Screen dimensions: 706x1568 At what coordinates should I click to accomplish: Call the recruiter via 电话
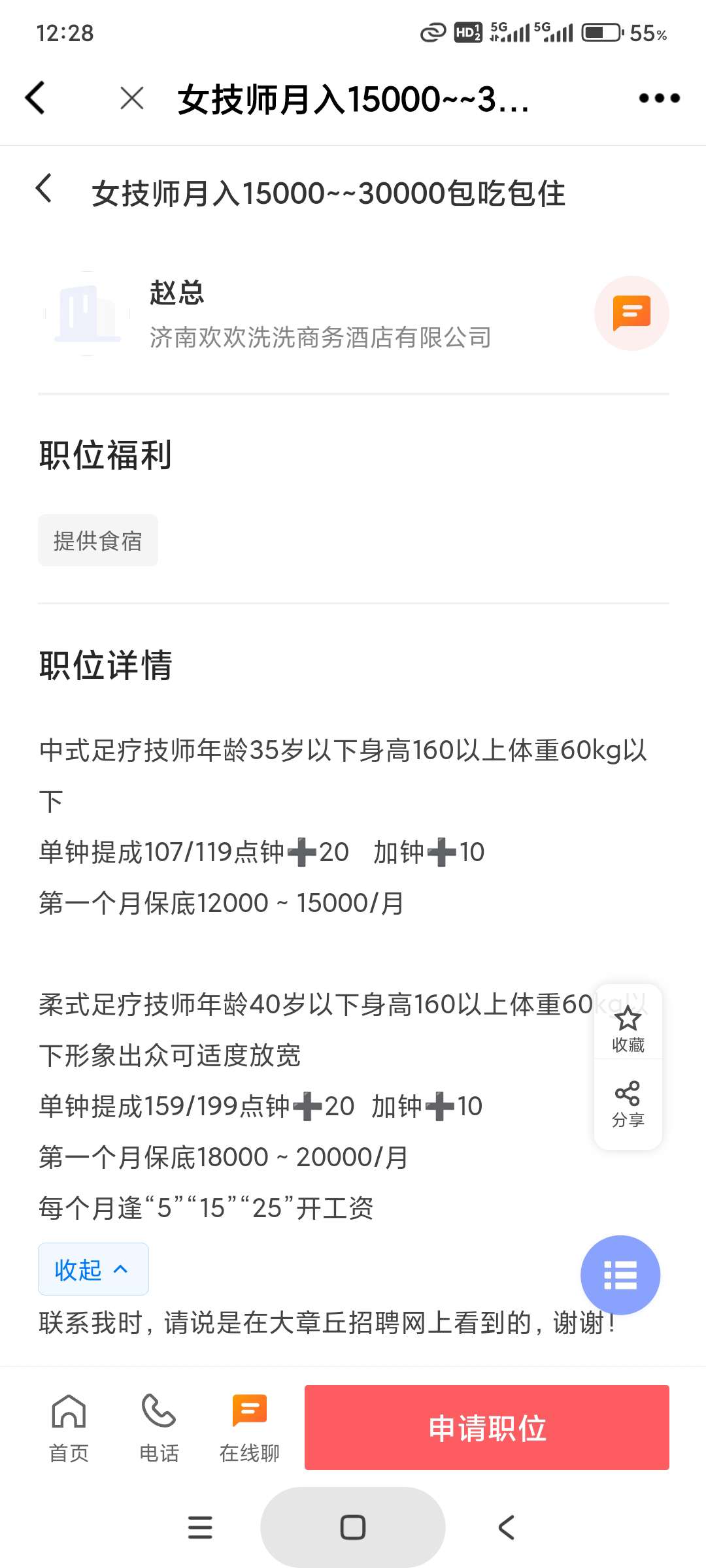pos(159,1428)
